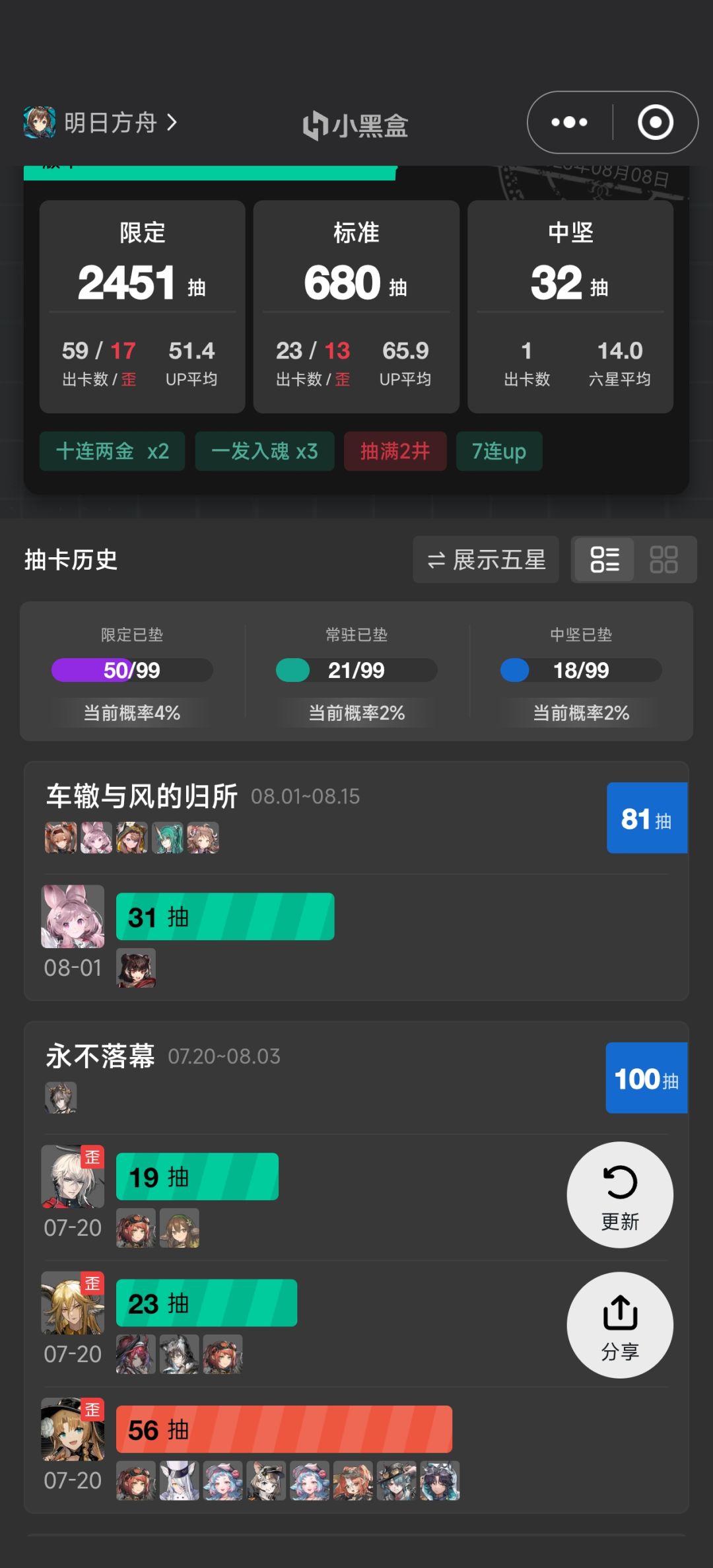Open the 明日方舟 game selector

100,122
